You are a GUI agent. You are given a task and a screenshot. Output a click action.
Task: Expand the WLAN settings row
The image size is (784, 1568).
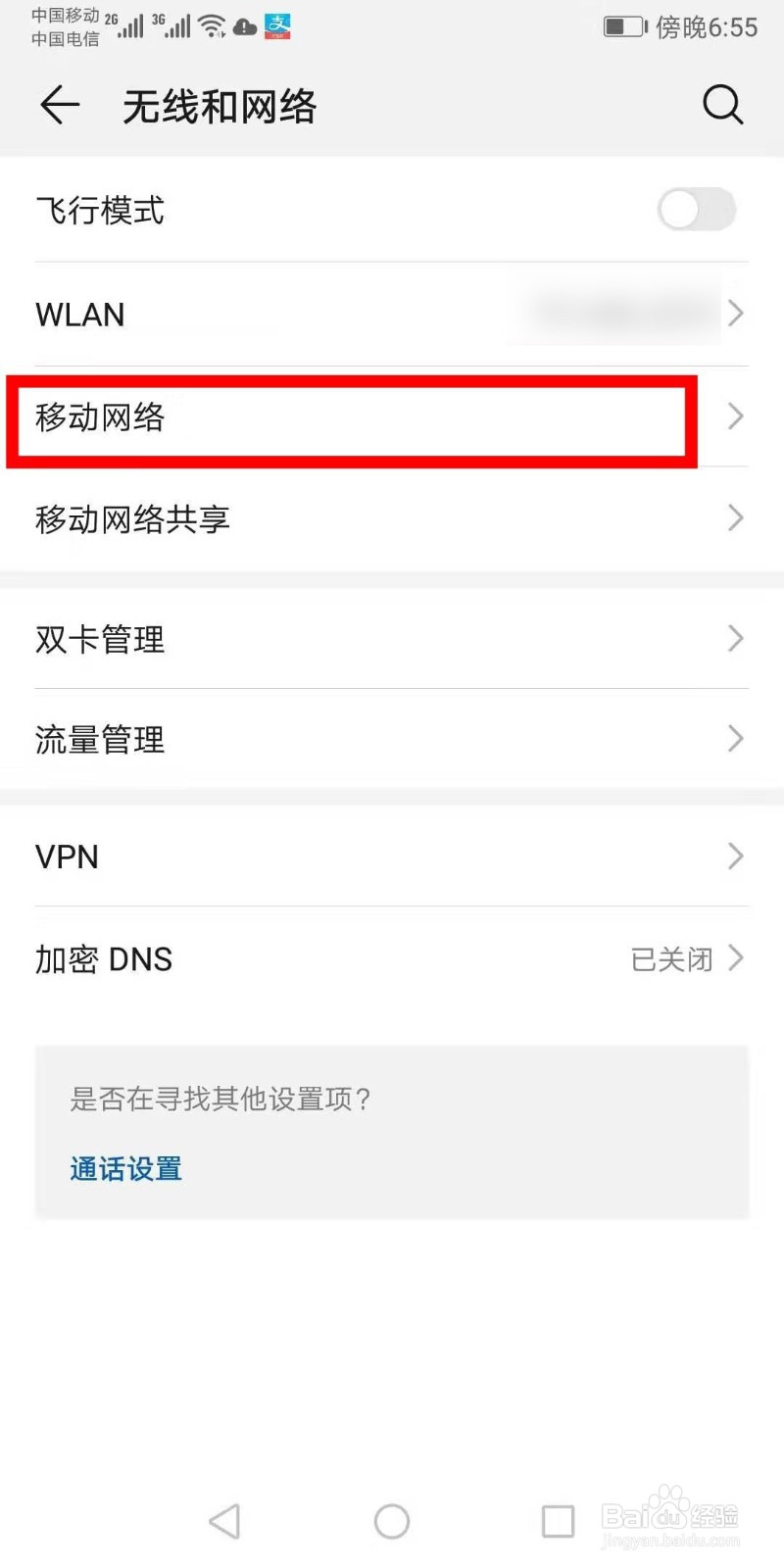(392, 314)
